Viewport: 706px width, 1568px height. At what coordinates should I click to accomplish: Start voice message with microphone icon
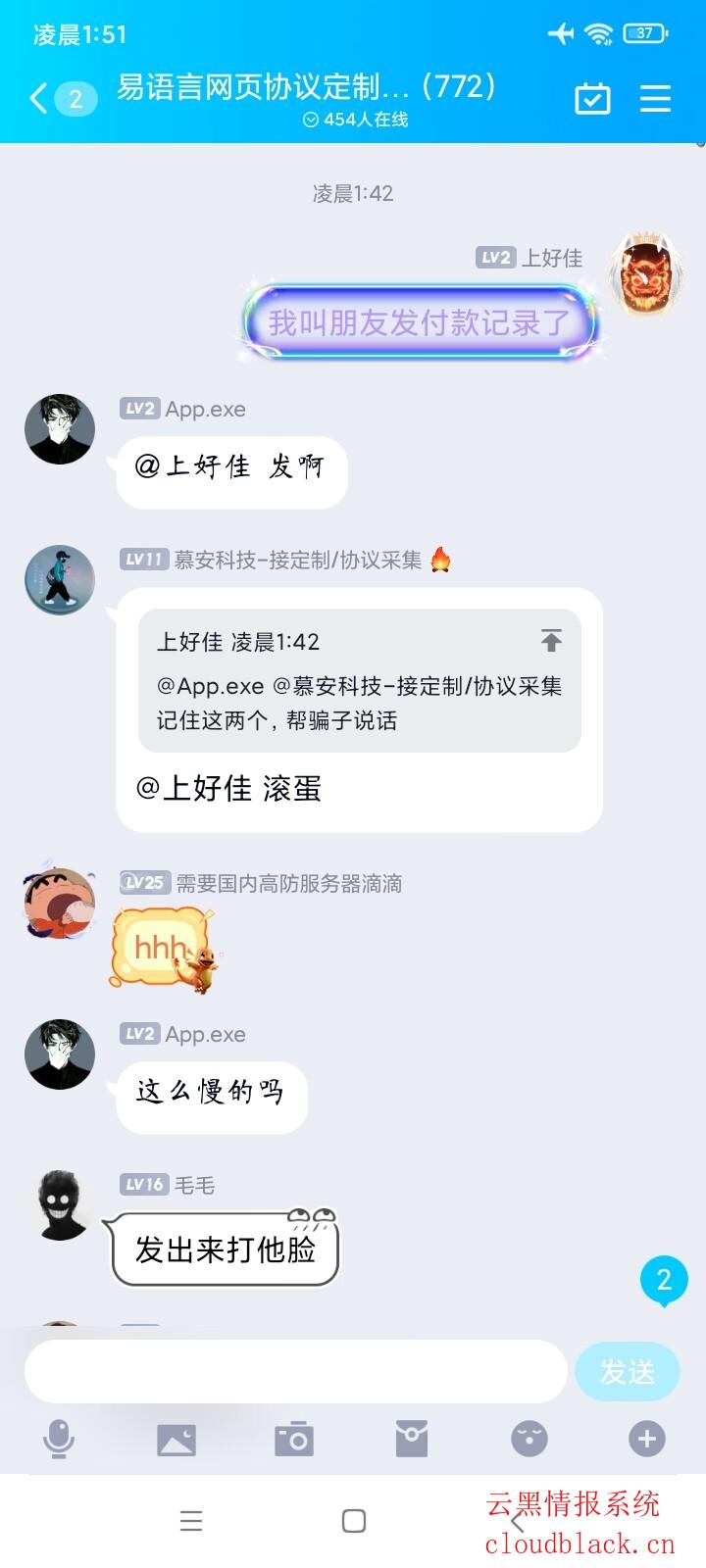click(x=59, y=1439)
